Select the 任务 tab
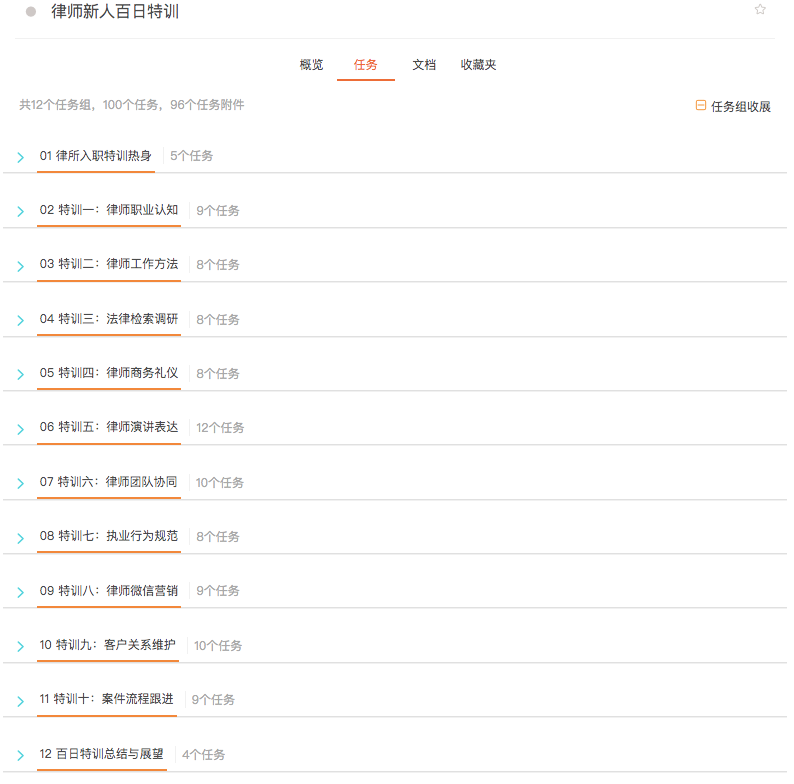 [366, 65]
